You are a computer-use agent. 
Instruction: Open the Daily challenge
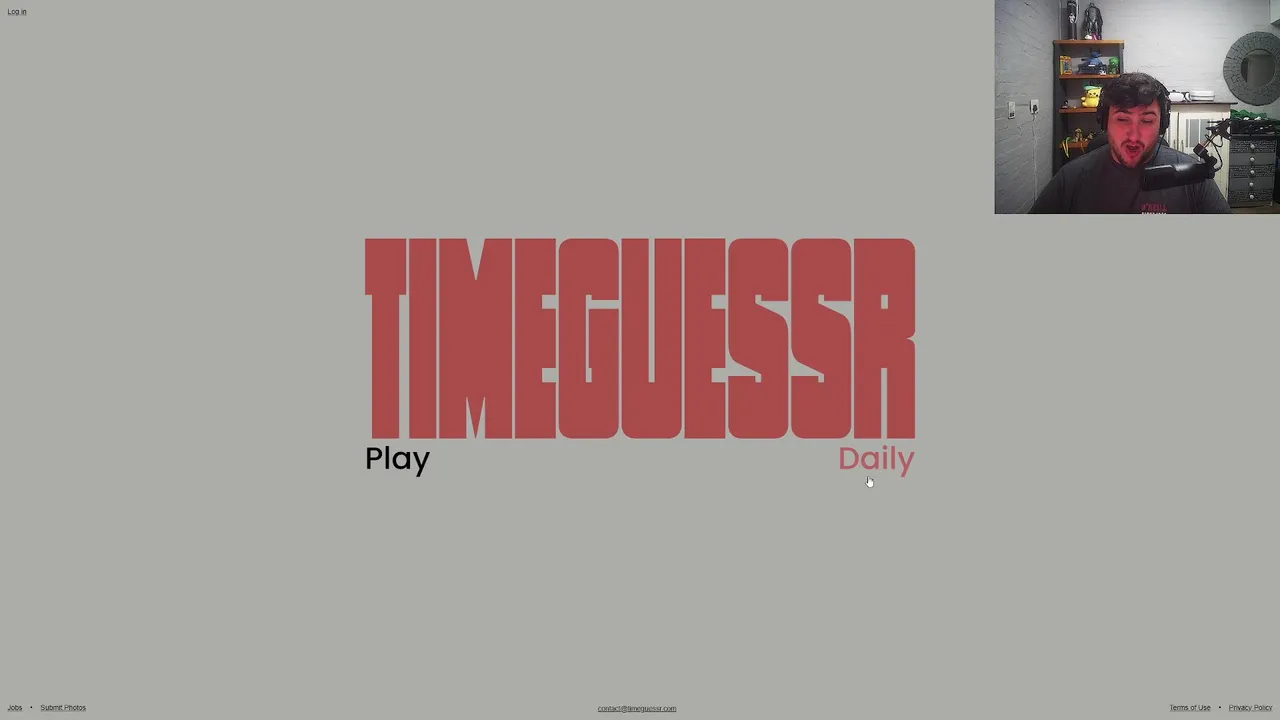click(x=876, y=459)
